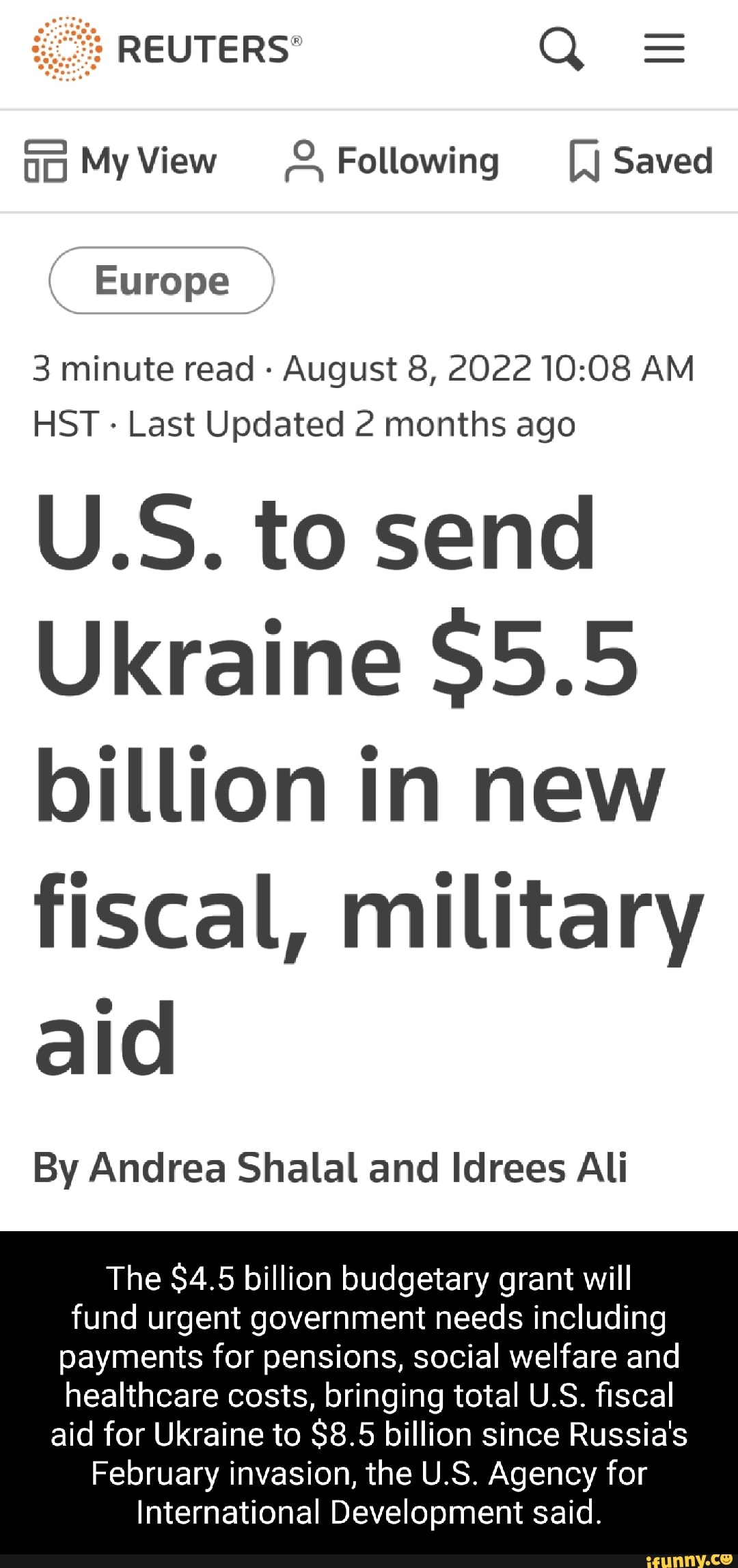Open the Following section
738x1568 pixels.
(x=392, y=162)
